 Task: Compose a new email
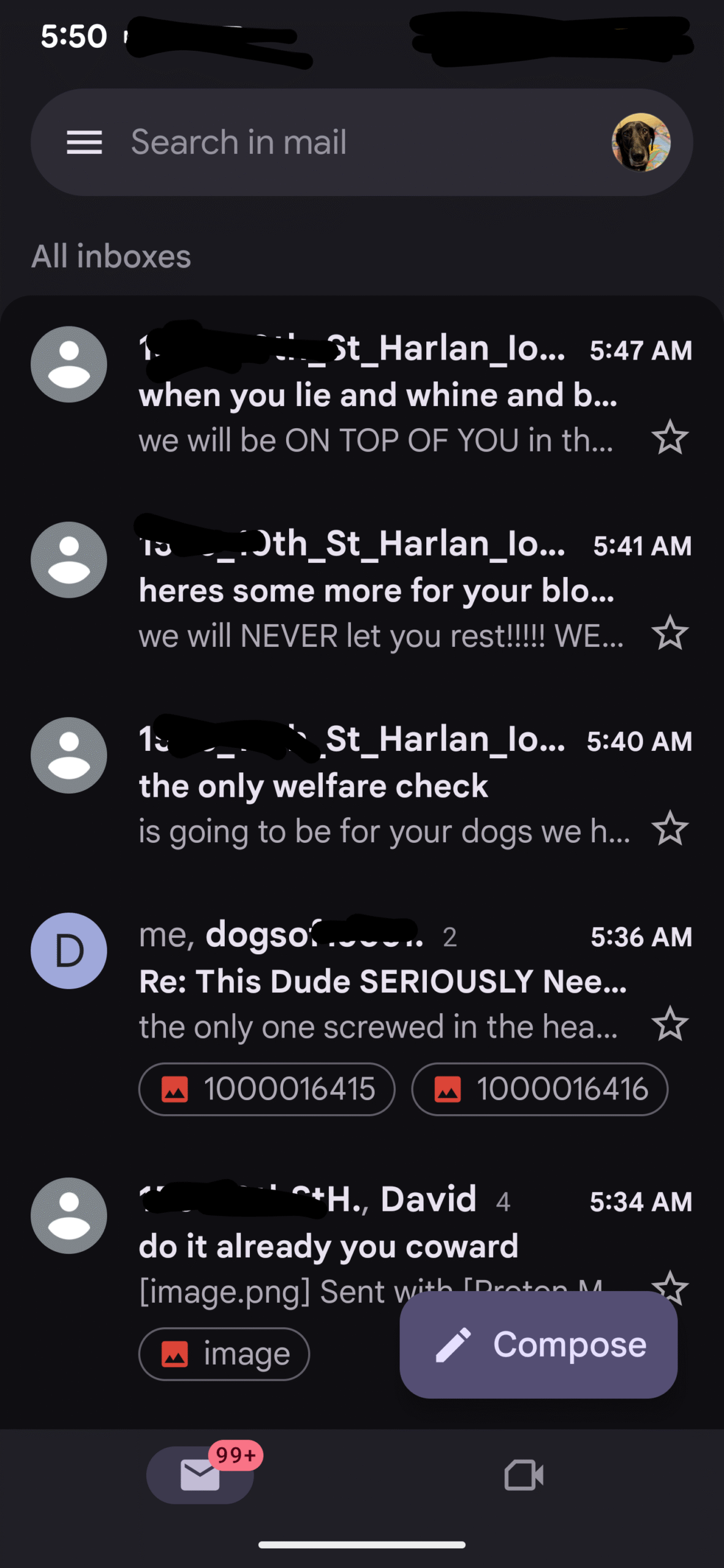(x=538, y=1345)
